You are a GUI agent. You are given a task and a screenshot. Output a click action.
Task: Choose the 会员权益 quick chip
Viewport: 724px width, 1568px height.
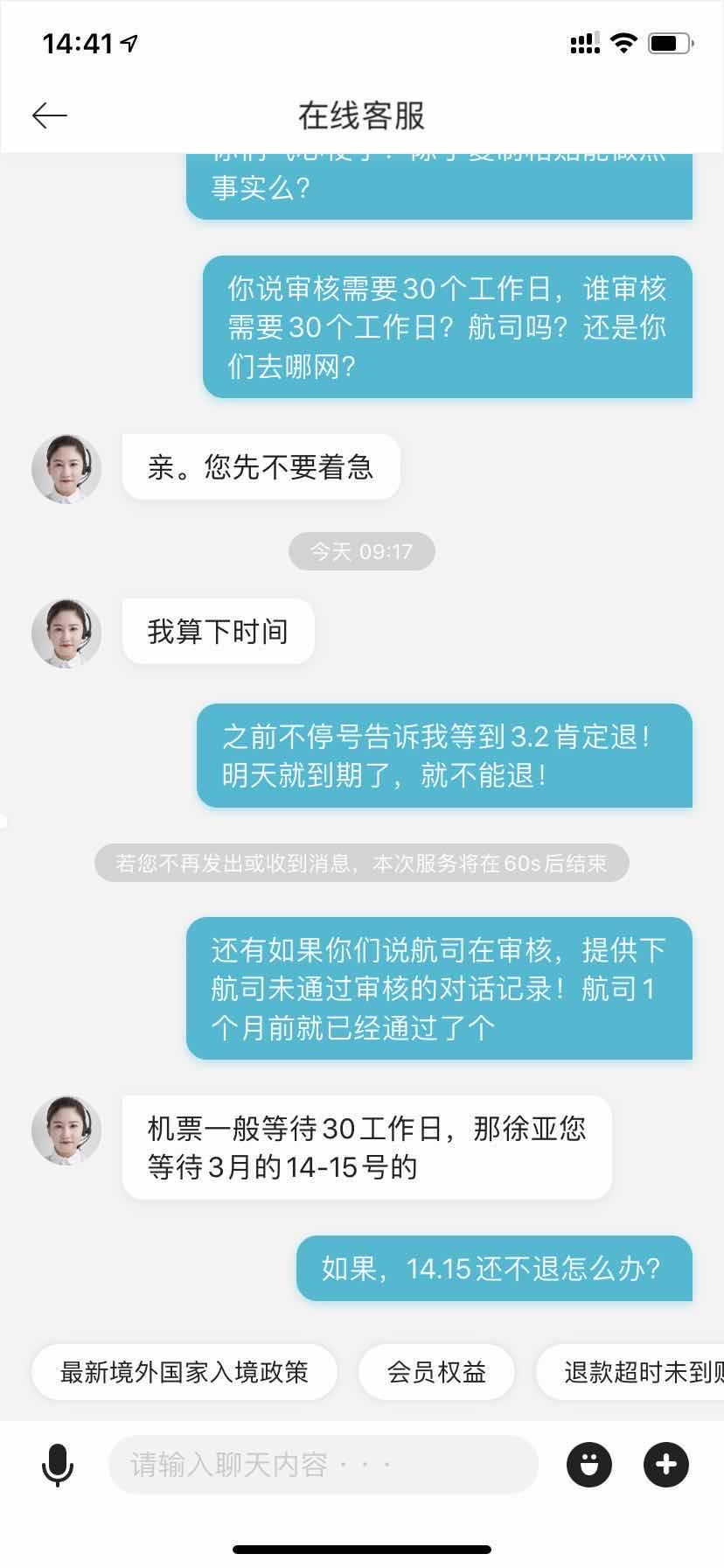tap(436, 1372)
